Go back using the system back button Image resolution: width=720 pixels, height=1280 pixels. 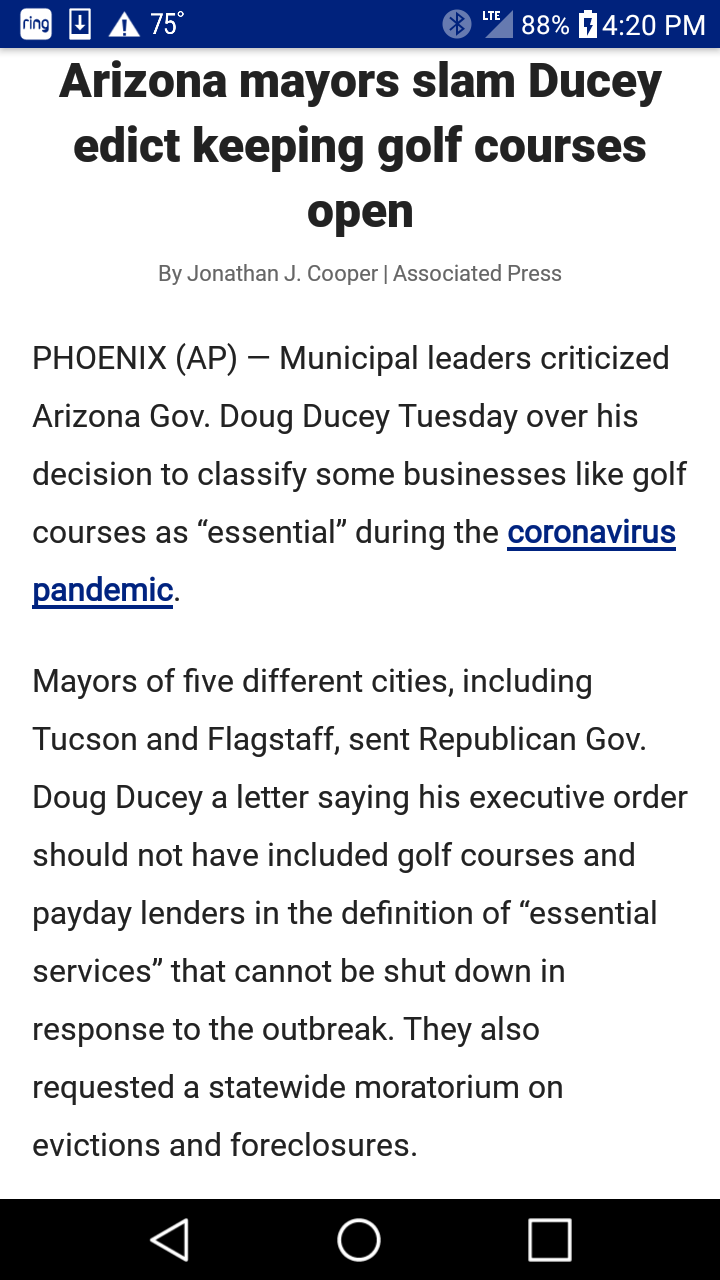pos(170,1240)
